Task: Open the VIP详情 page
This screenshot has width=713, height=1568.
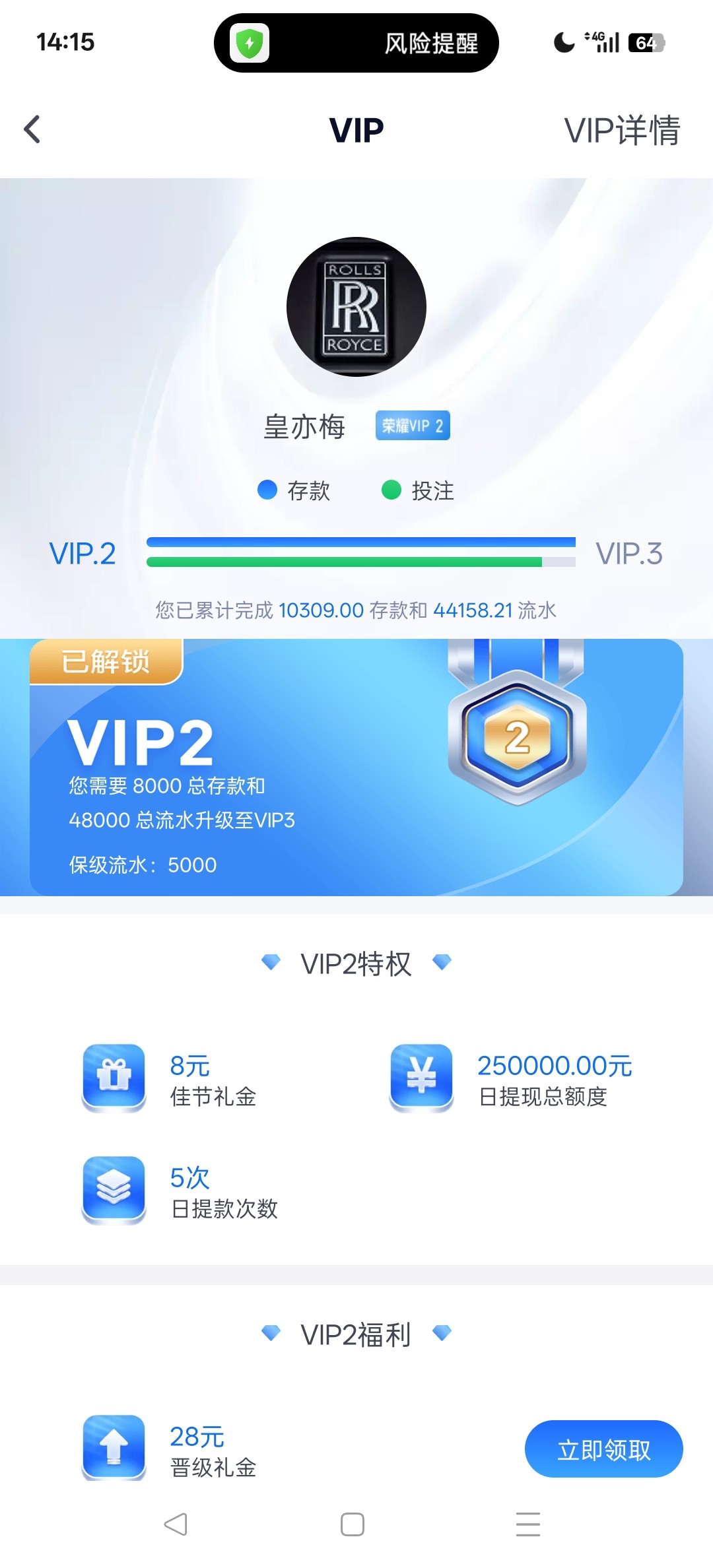Action: click(x=621, y=130)
